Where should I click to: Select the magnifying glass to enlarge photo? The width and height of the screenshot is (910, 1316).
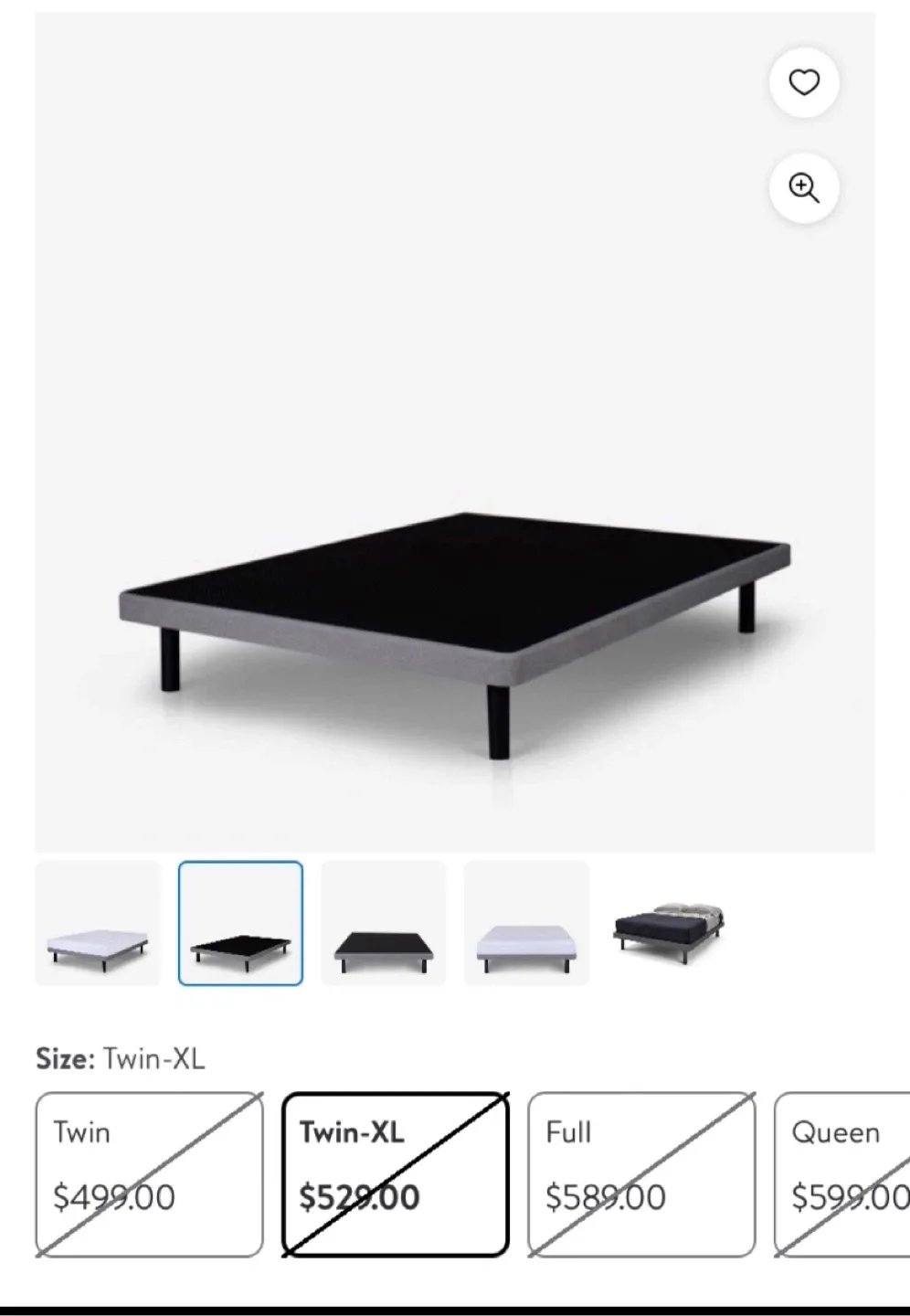803,188
